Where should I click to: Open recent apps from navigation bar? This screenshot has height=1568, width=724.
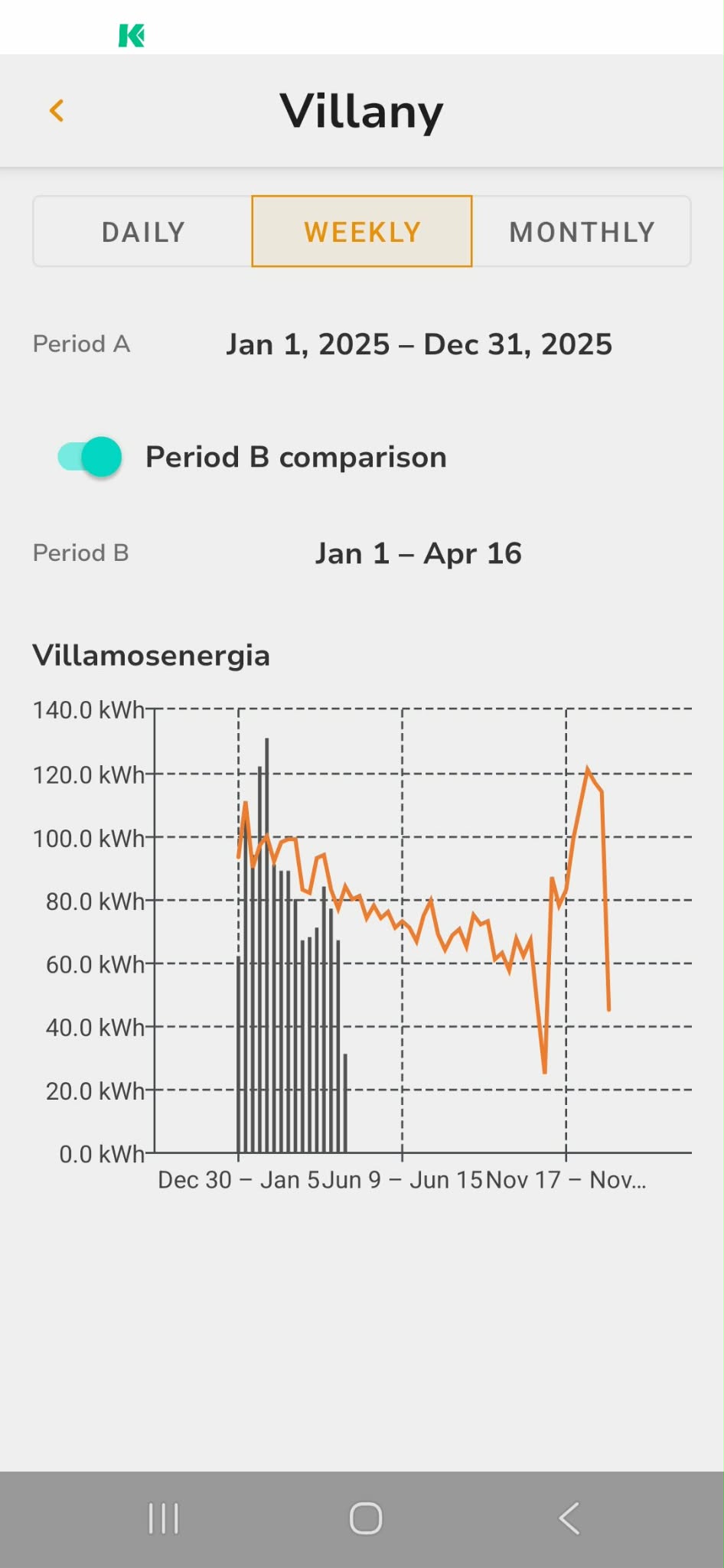tap(163, 1517)
